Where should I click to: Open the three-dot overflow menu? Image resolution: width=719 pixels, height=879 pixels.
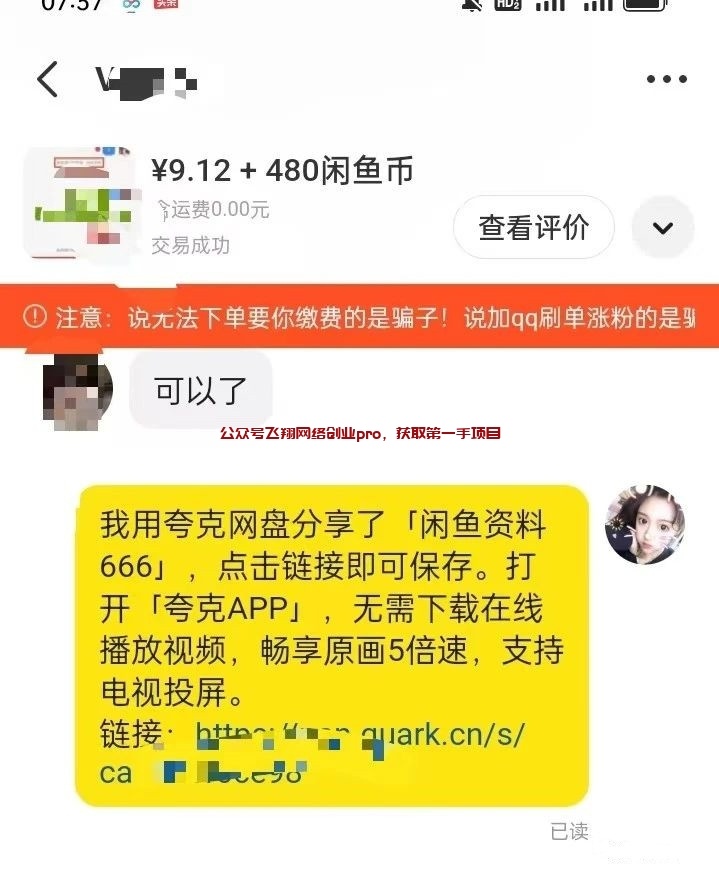[x=666, y=80]
